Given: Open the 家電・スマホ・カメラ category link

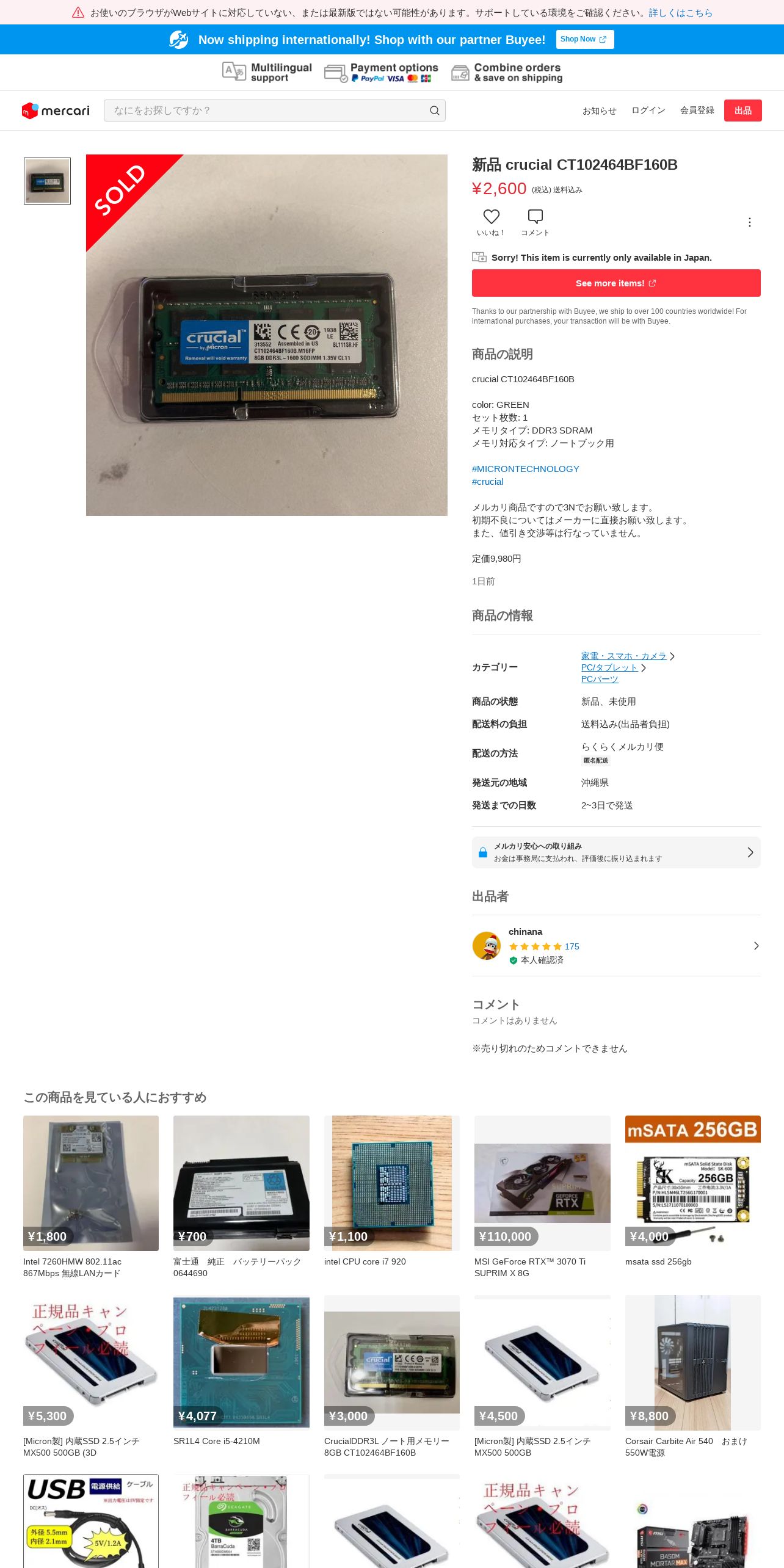Looking at the screenshot, I should [x=623, y=656].
